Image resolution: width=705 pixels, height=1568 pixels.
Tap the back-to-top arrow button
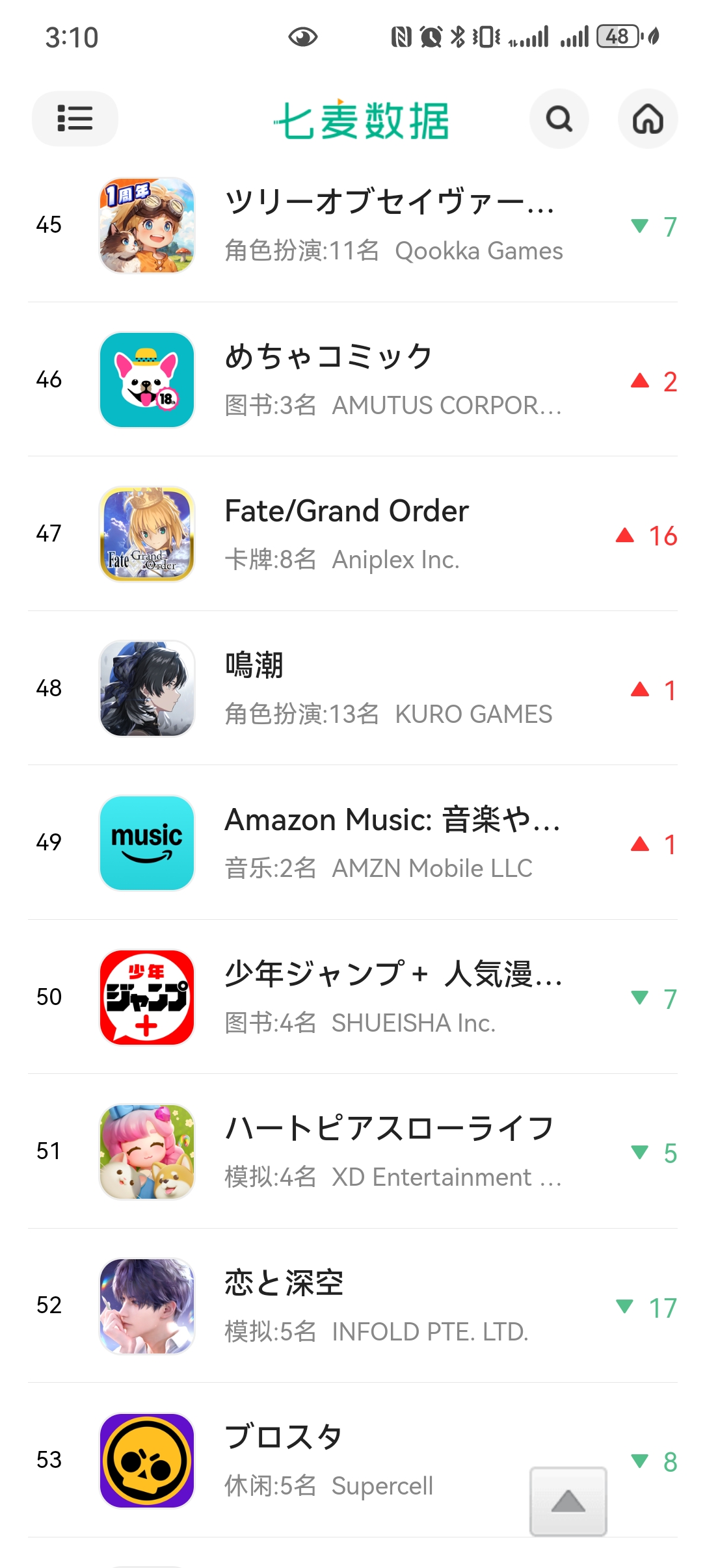[x=568, y=1501]
